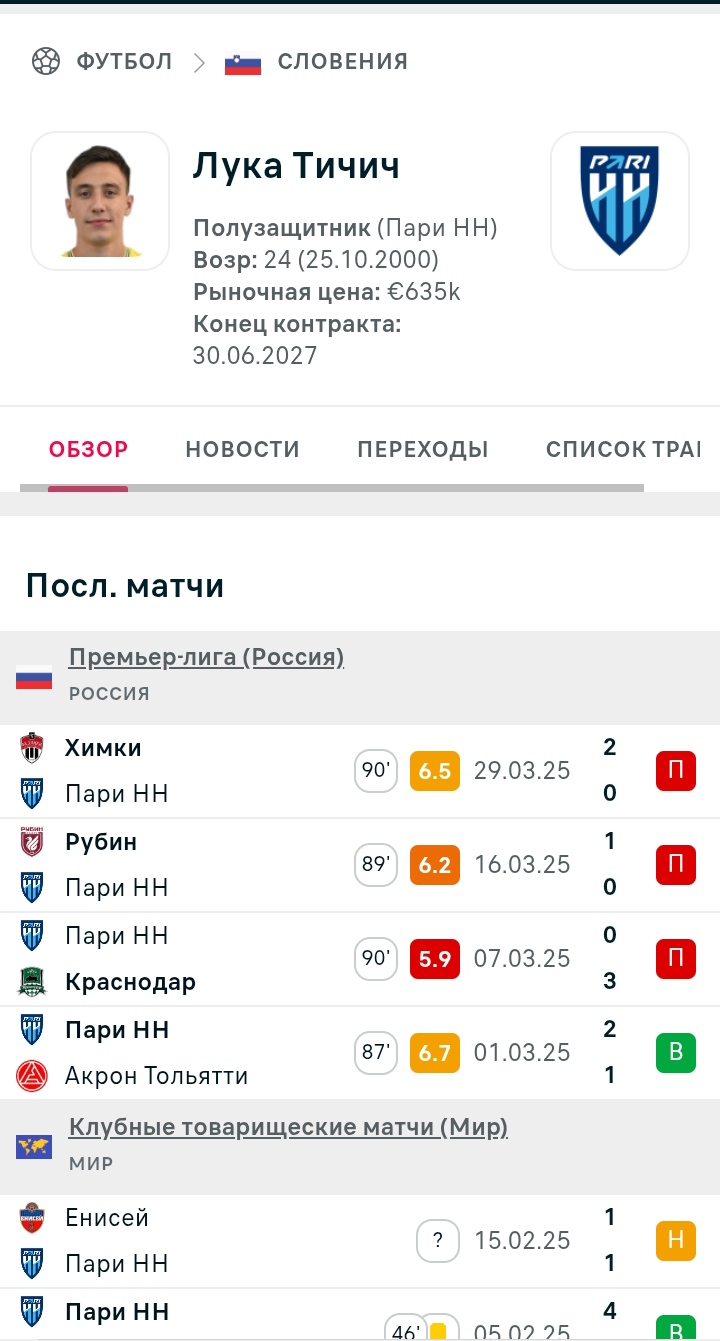
Task: Open the СЛОВЕНИЯ breadcrumb link
Action: pyautogui.click(x=342, y=61)
